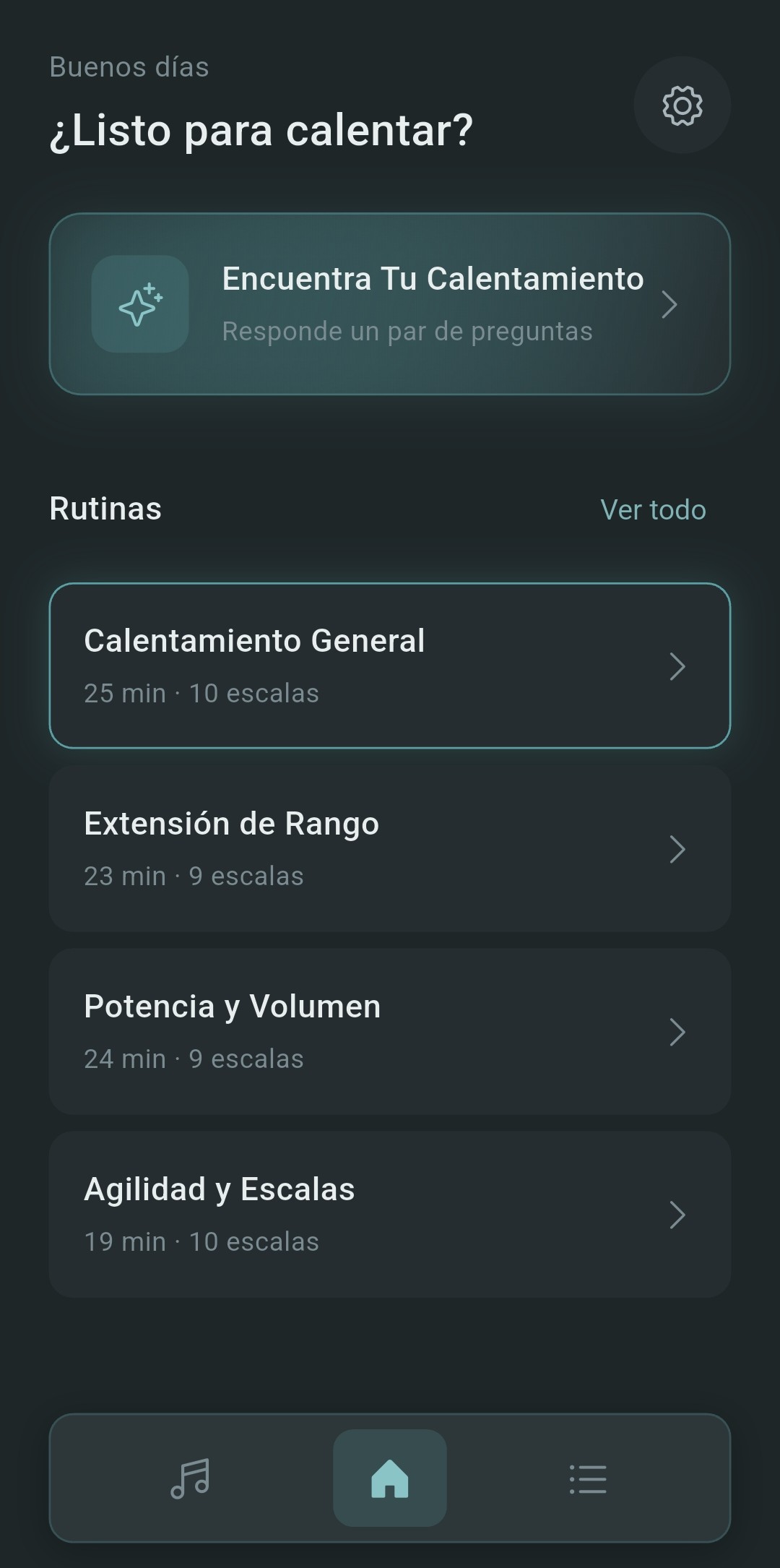Viewport: 780px width, 1568px height.
Task: Click the chevron on Calentamiento General
Action: point(677,666)
